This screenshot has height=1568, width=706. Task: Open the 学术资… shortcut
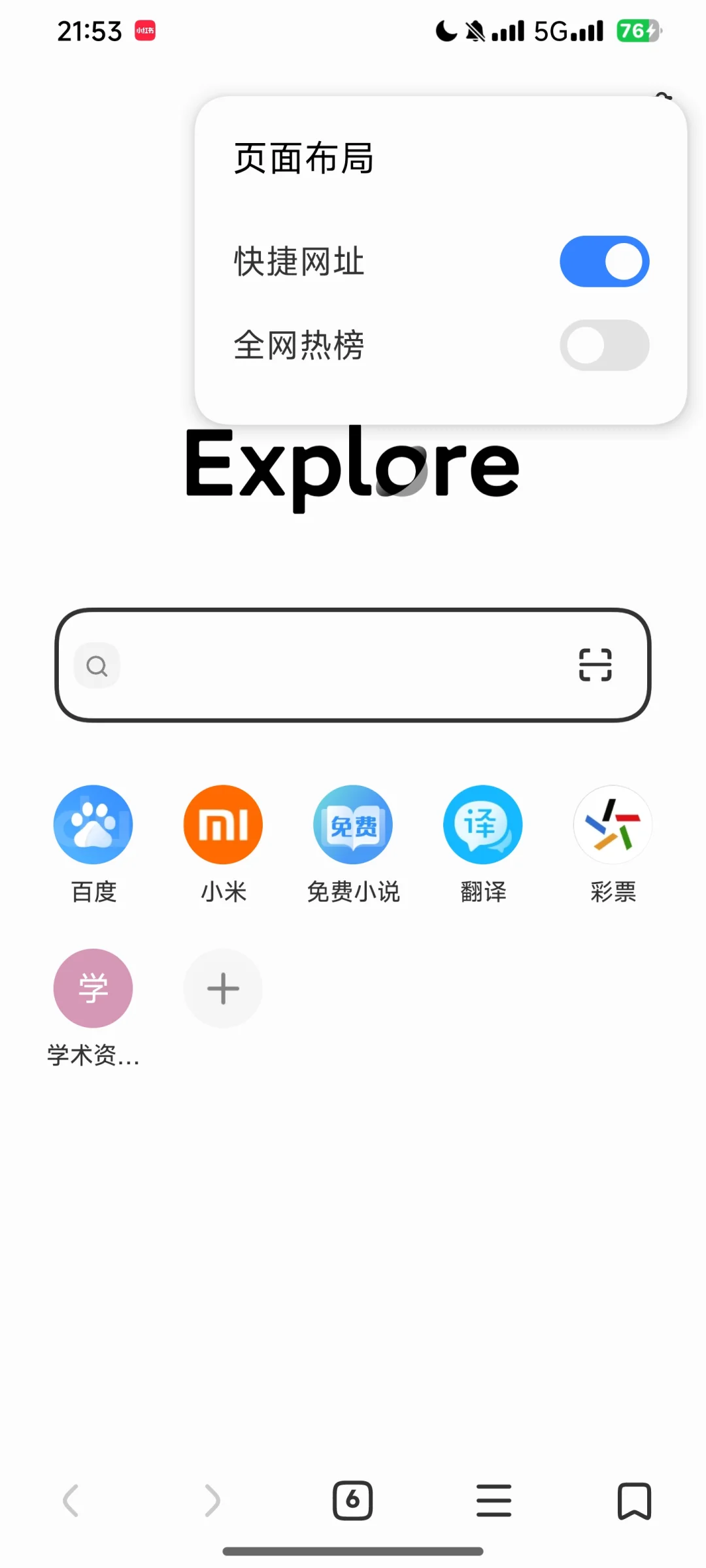tap(93, 988)
